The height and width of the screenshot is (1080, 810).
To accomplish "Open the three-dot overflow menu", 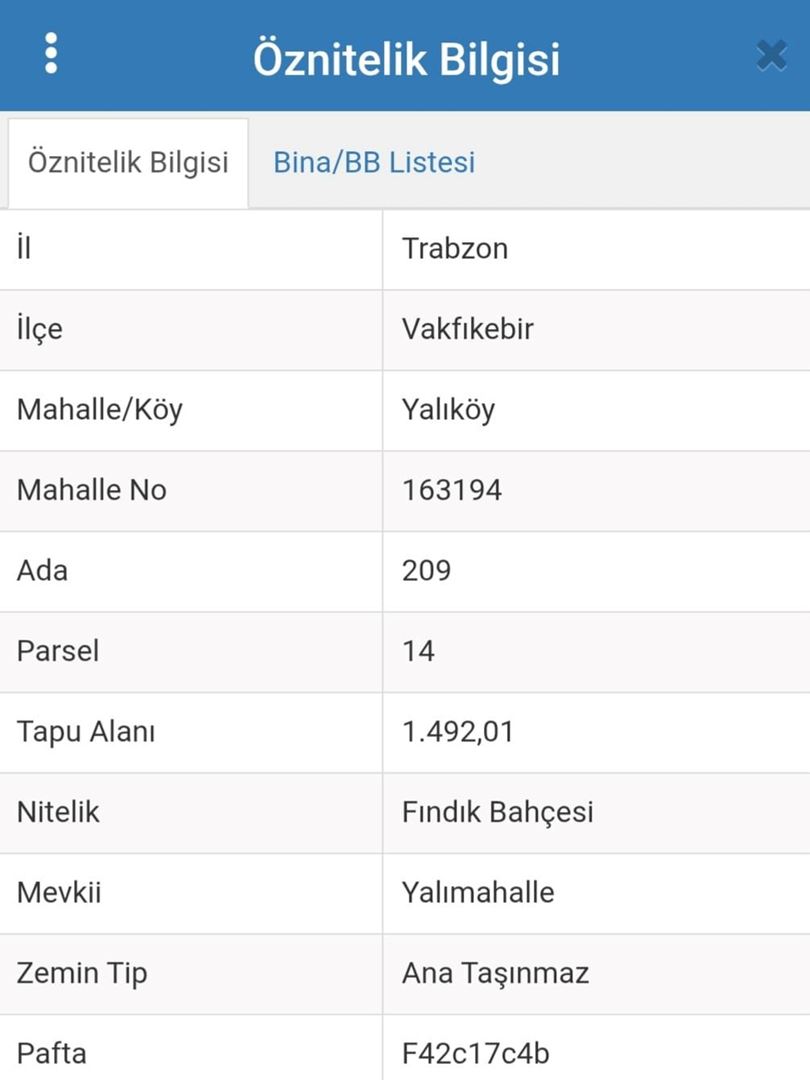I will 51,53.
